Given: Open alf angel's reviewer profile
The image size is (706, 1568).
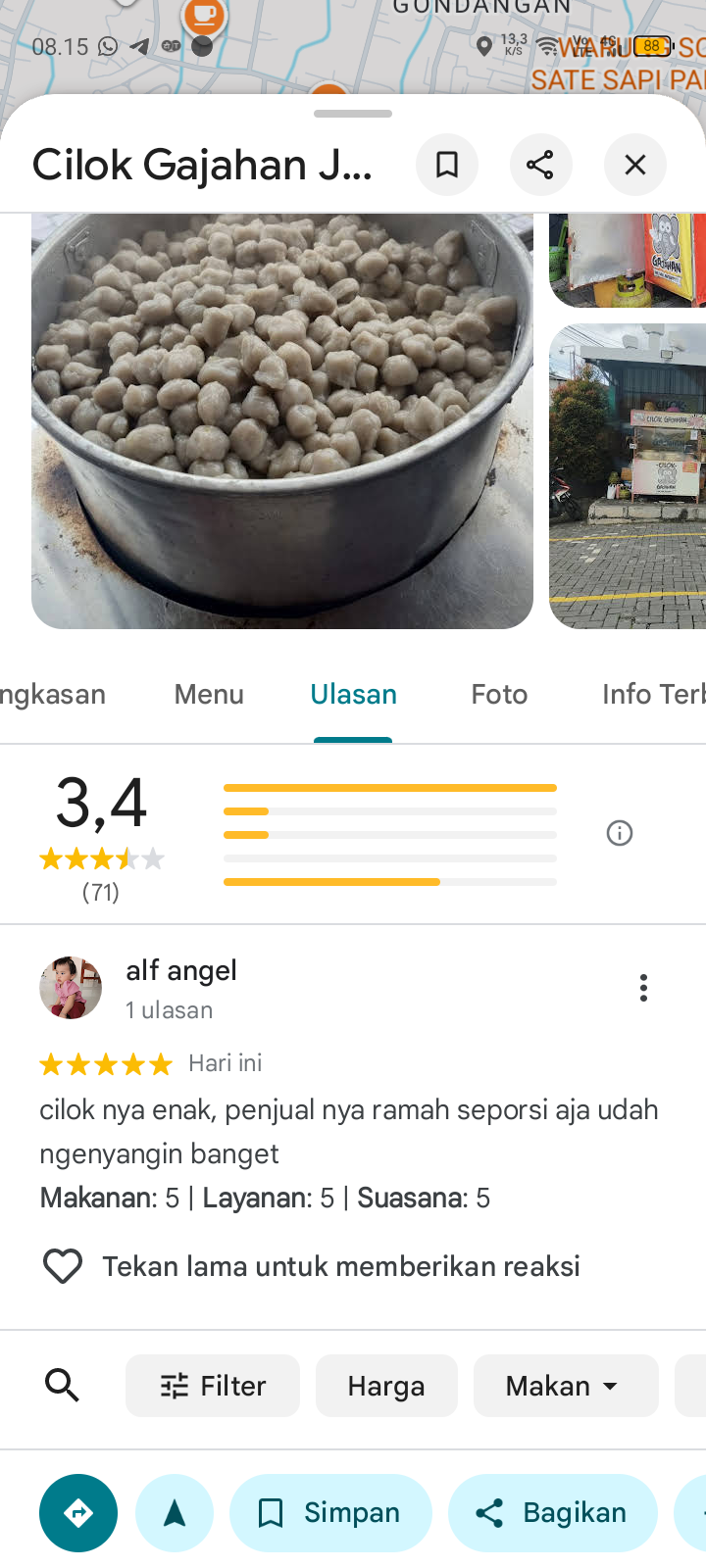Looking at the screenshot, I should (71, 988).
